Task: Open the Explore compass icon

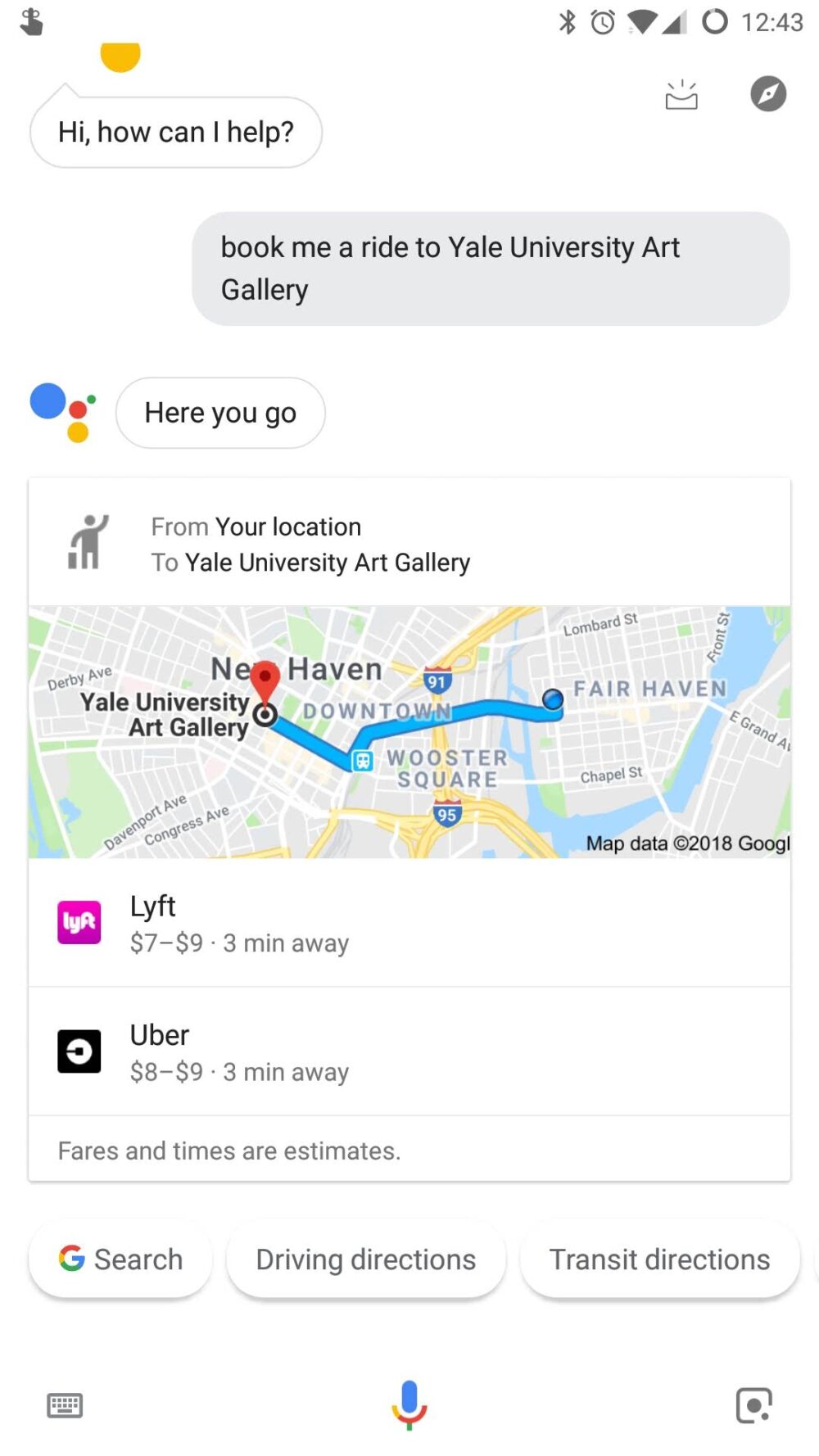Action: coord(767,95)
